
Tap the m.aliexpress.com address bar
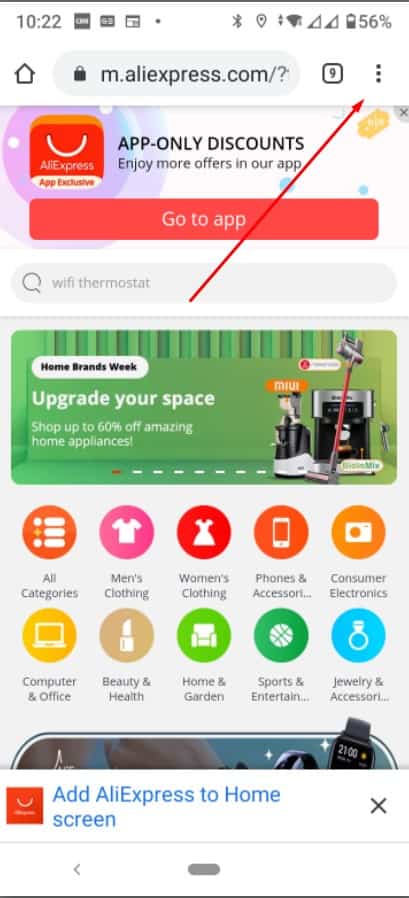176,74
